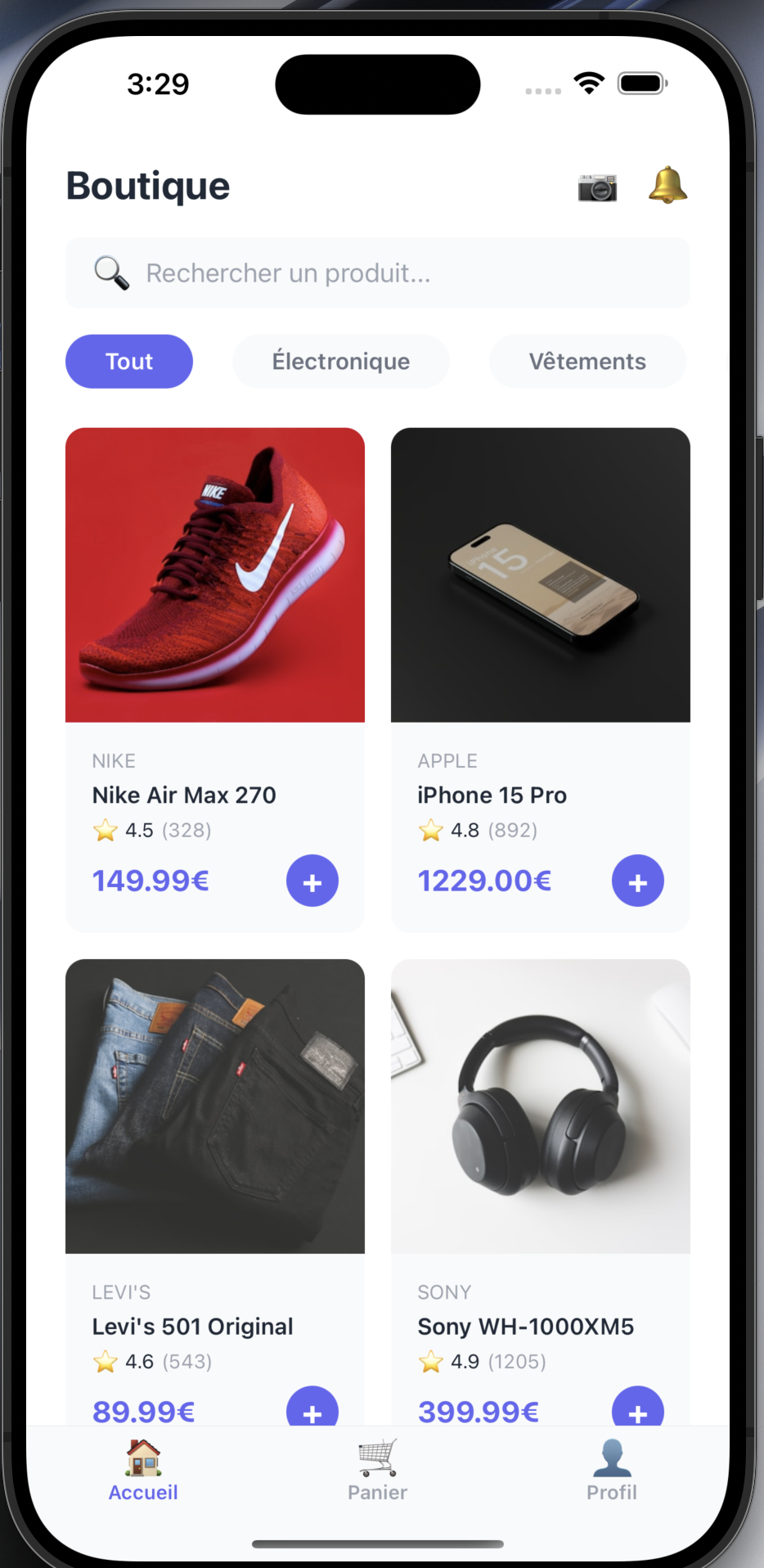Open notifications via the bell icon
764x1568 pixels.
pos(668,186)
